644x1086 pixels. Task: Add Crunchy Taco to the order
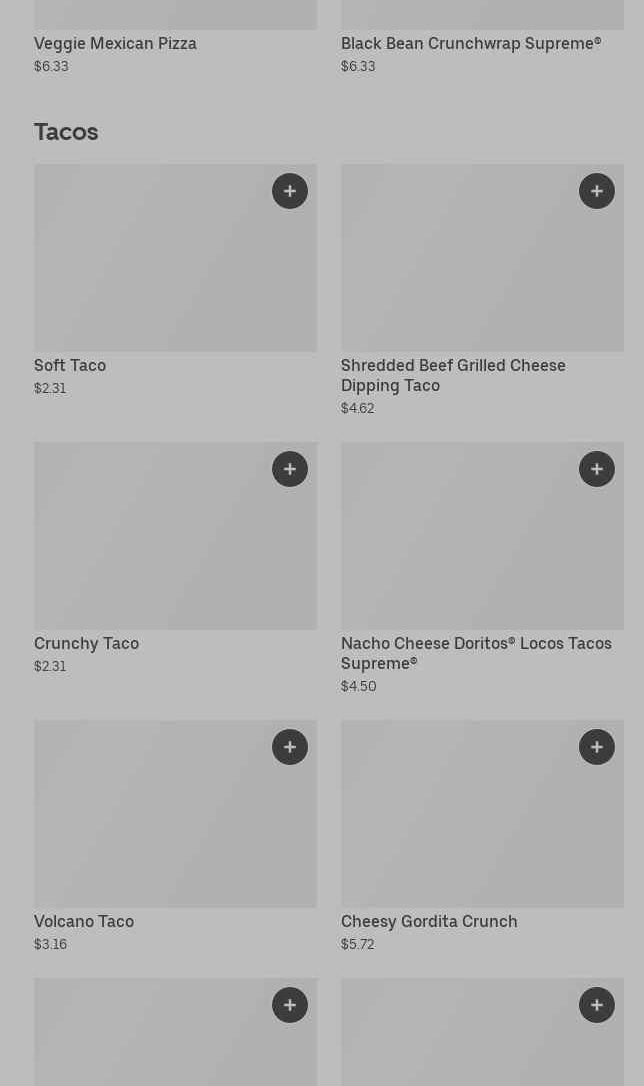tap(290, 469)
